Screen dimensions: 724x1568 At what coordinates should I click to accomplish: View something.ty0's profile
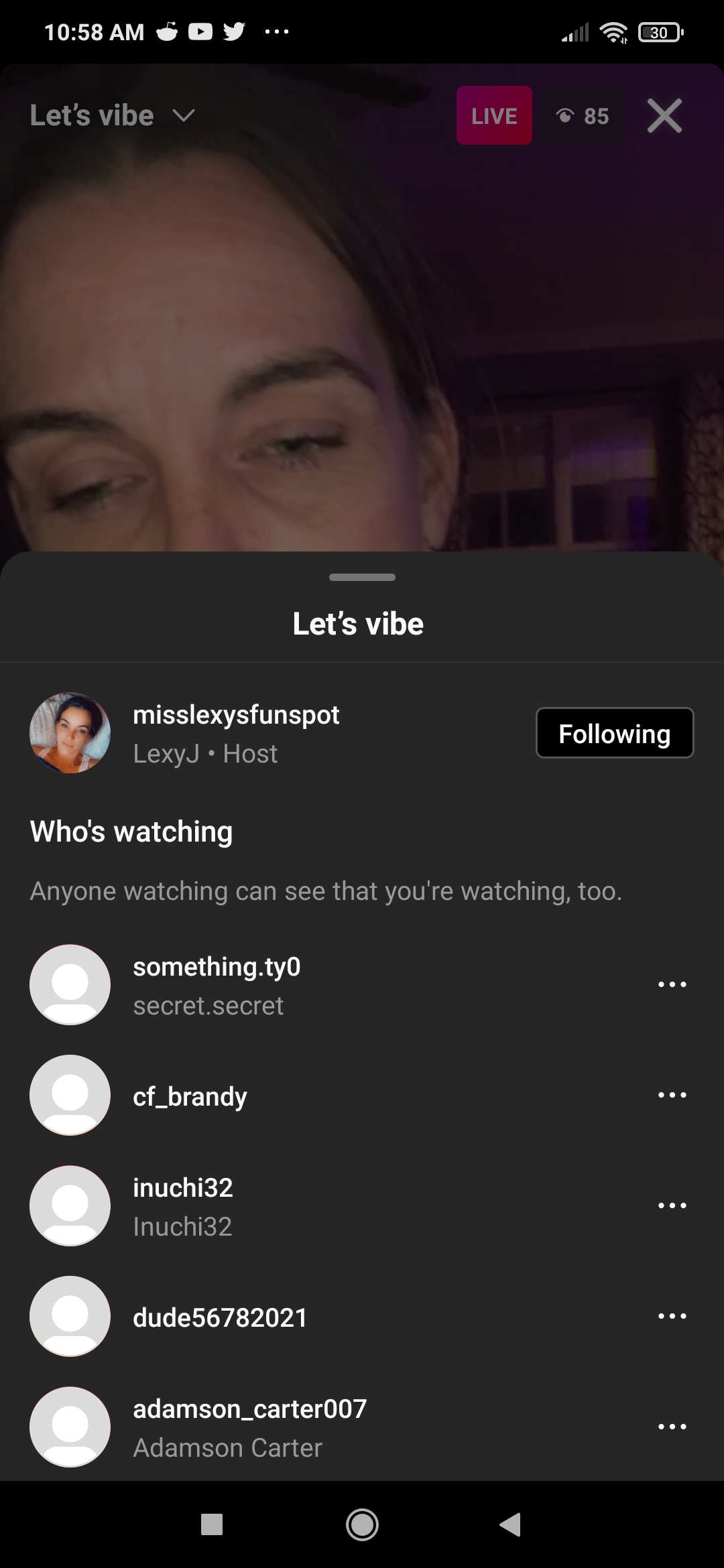(216, 968)
